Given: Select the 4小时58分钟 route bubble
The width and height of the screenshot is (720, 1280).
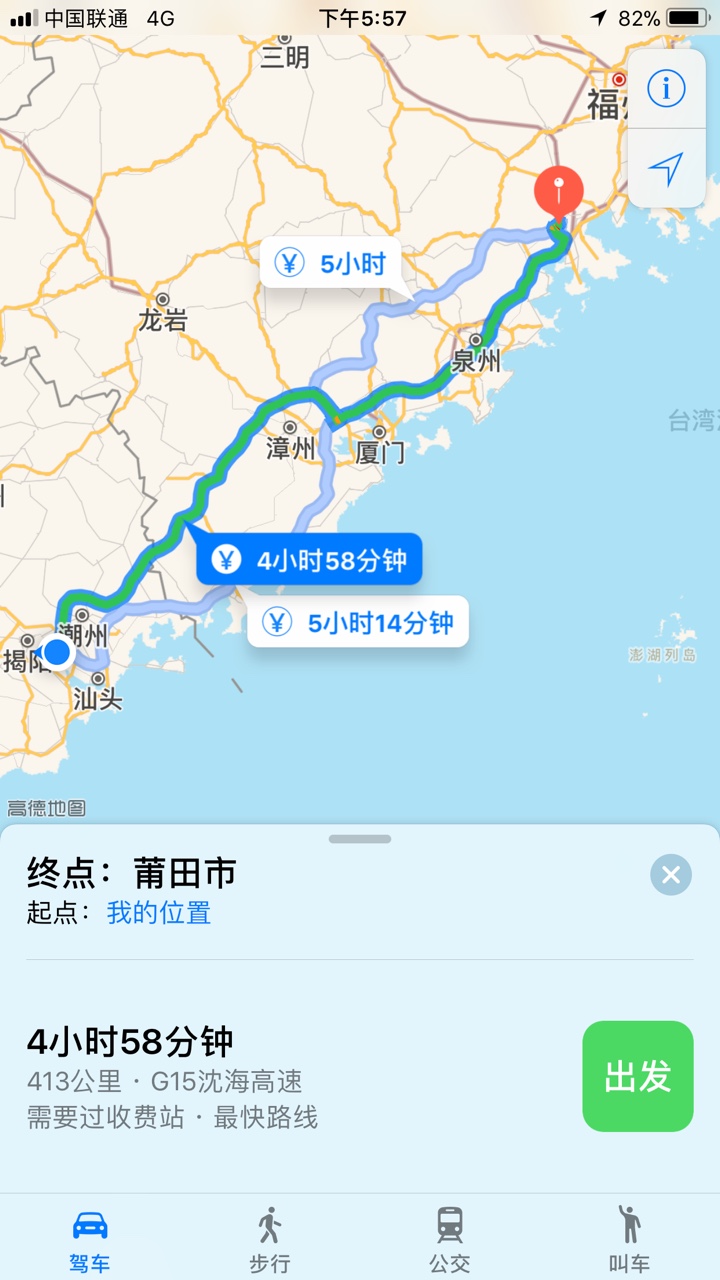Looking at the screenshot, I should (310, 560).
